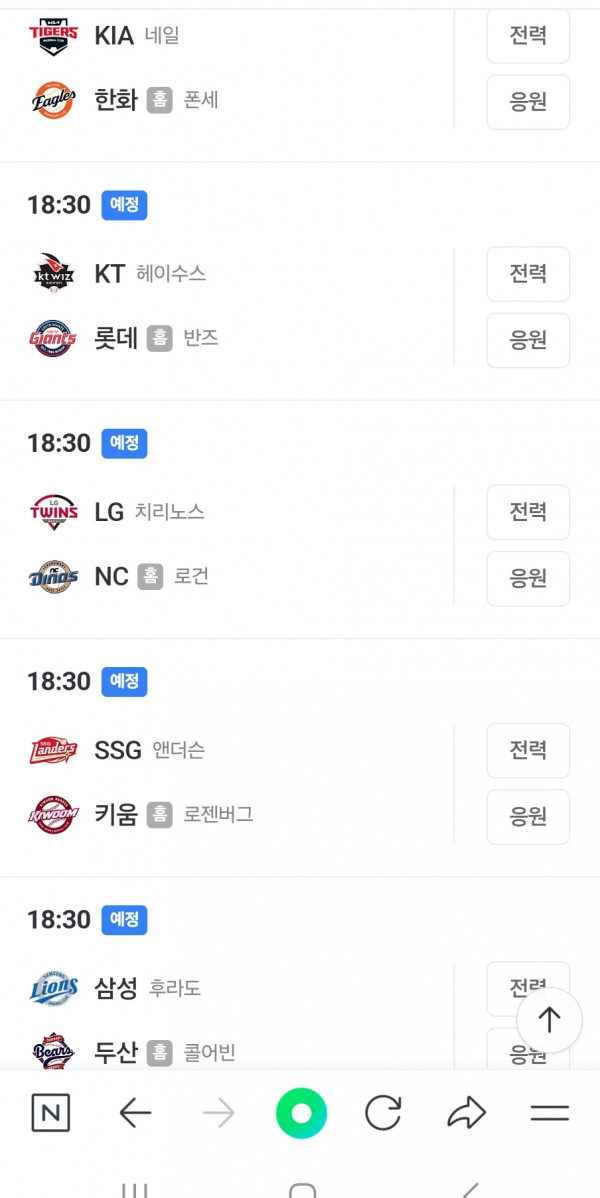Tap 응원 for the KIA vs 한화 game
The image size is (600, 1198).
(x=528, y=102)
